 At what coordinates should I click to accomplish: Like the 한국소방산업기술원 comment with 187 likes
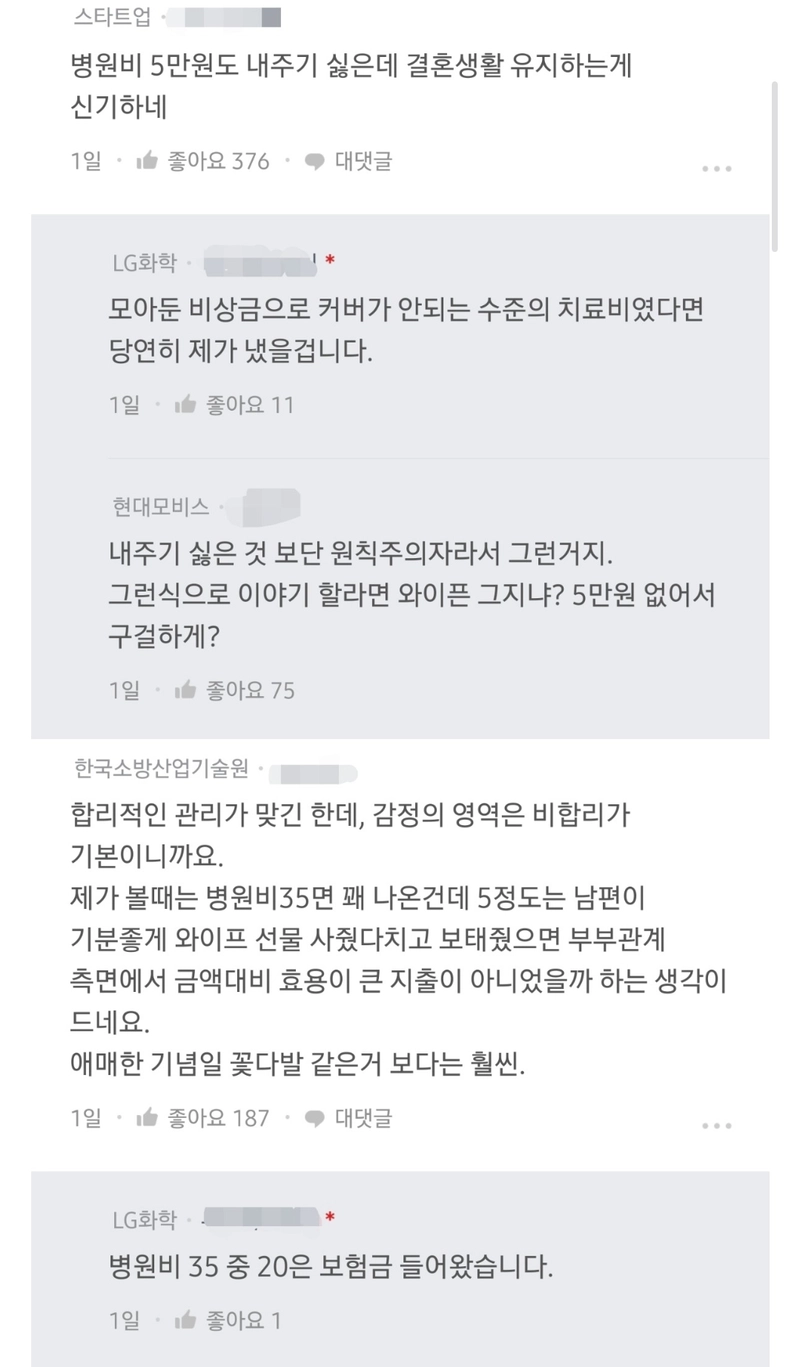pos(203,1118)
